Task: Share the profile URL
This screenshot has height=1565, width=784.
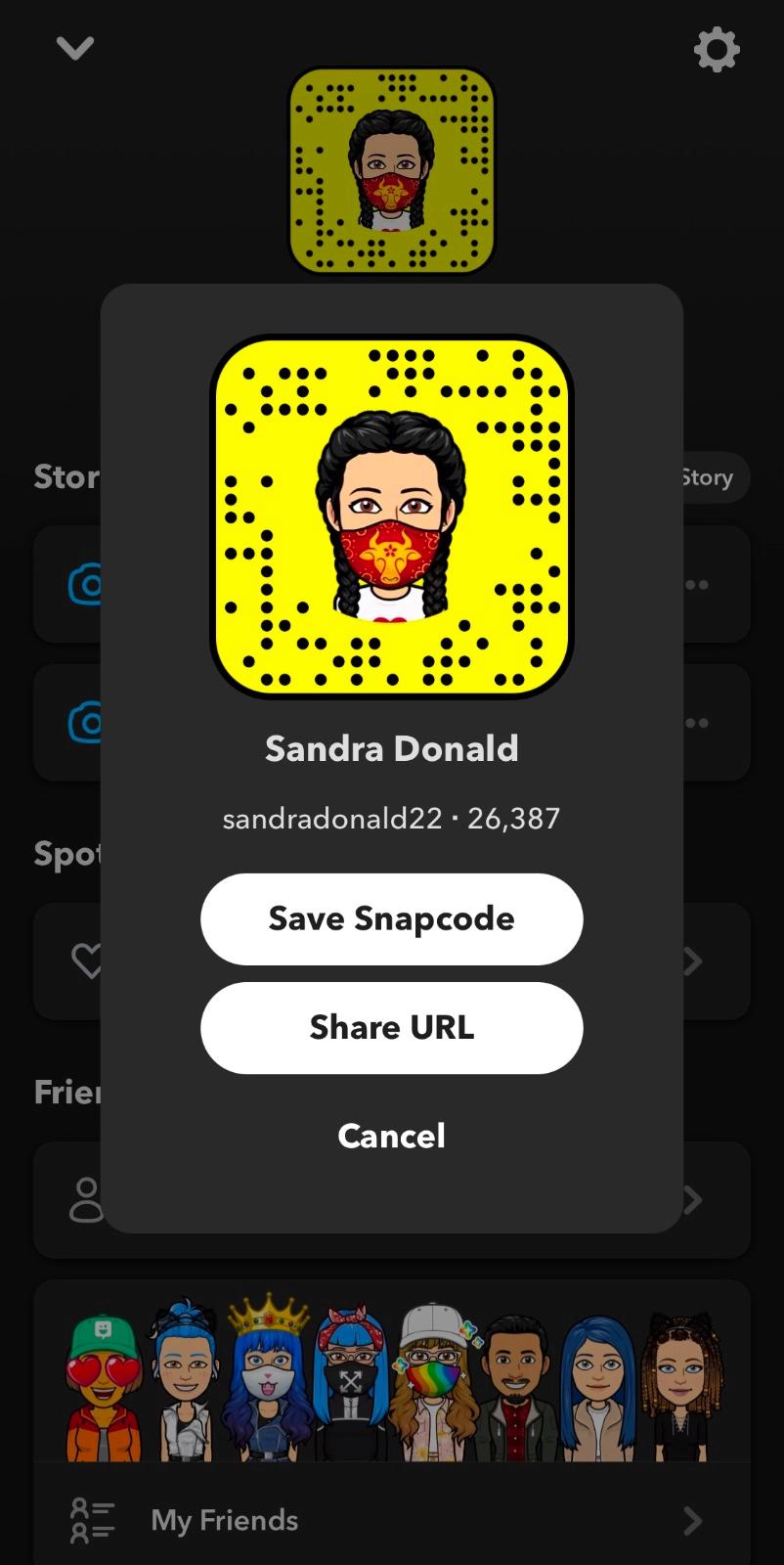Action: point(391,1027)
